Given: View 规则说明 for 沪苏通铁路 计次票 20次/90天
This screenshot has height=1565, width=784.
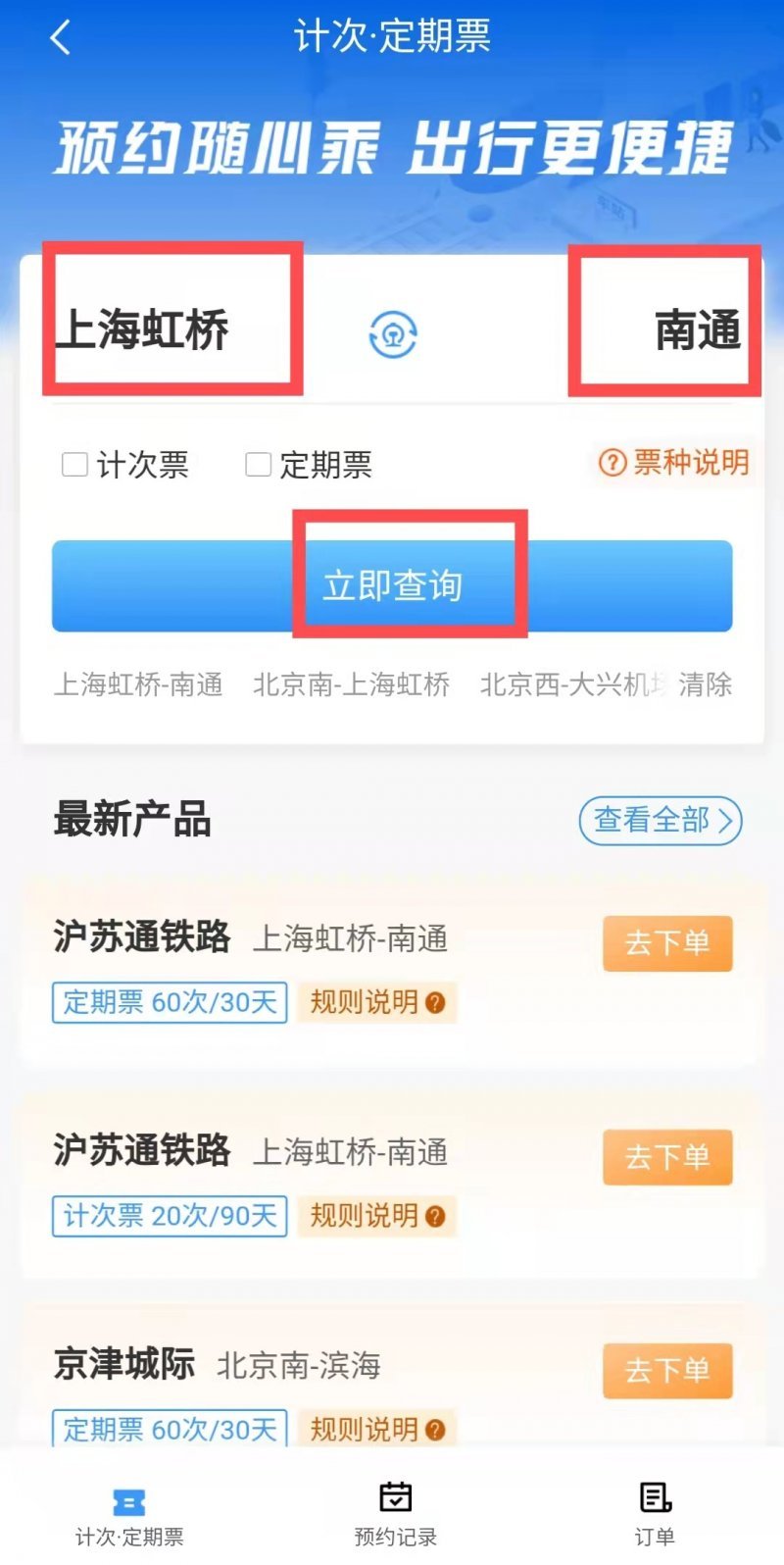Looking at the screenshot, I should (376, 1216).
